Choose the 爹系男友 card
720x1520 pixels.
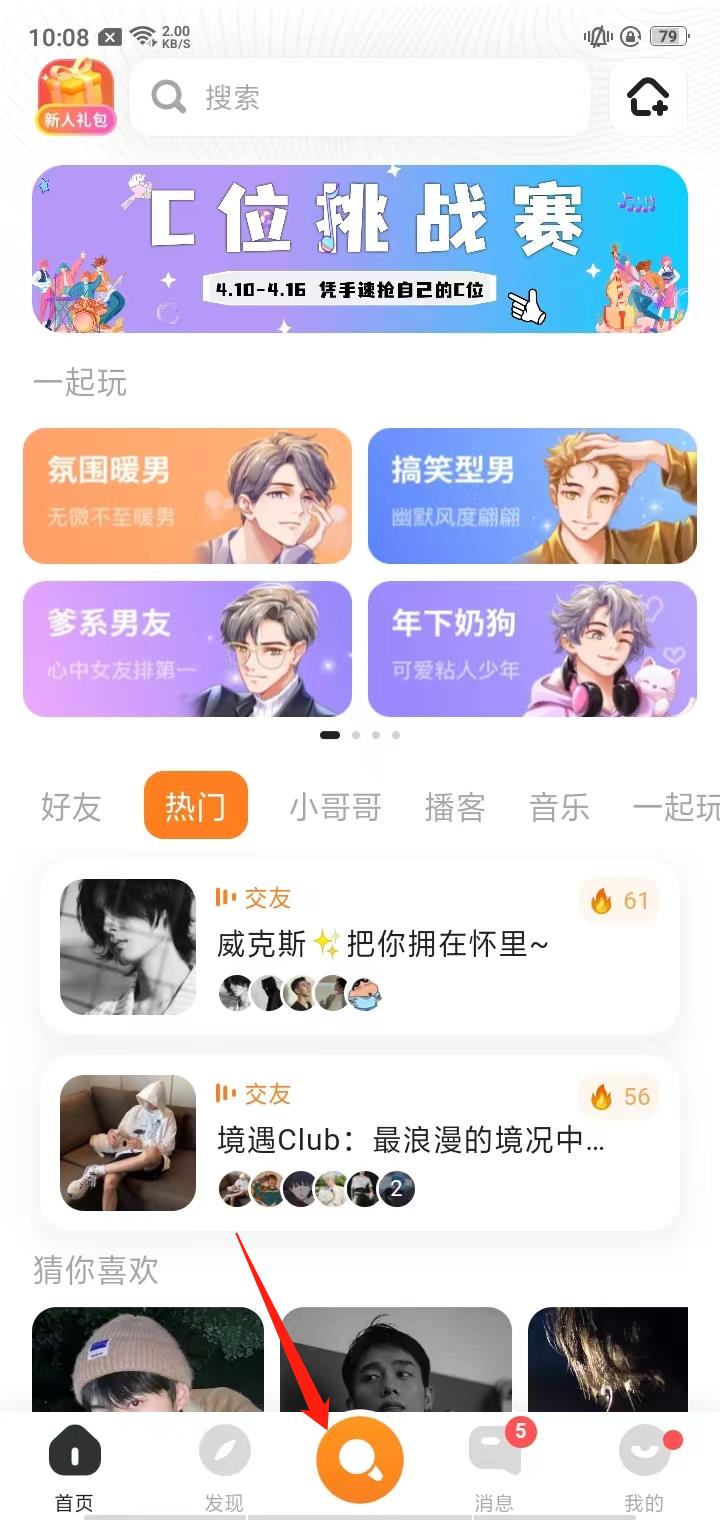point(187,649)
